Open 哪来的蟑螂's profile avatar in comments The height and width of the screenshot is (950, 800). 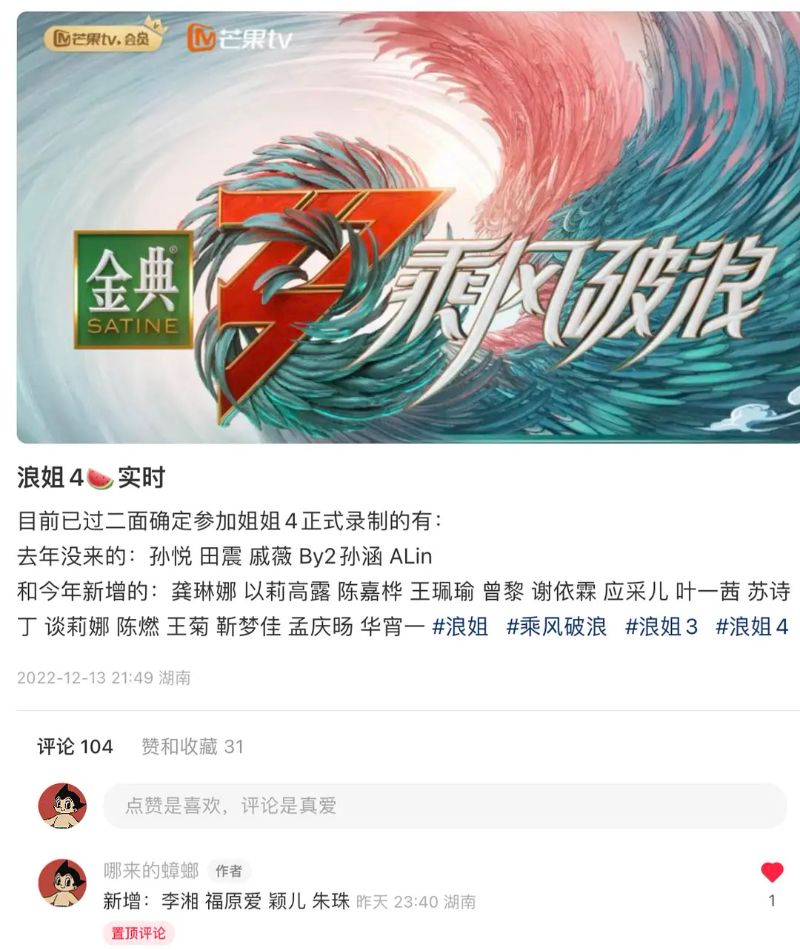(x=62, y=882)
